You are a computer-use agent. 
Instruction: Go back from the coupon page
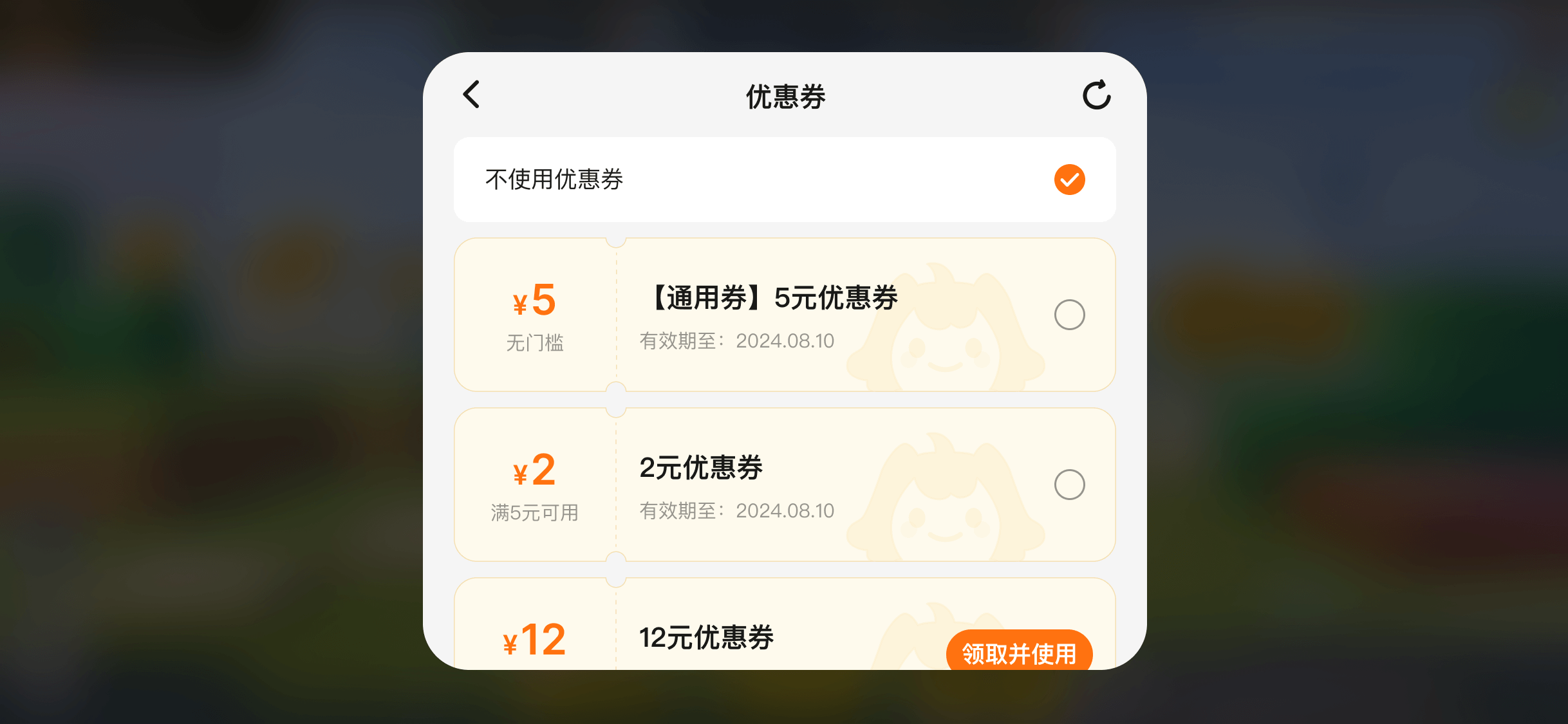click(x=472, y=95)
